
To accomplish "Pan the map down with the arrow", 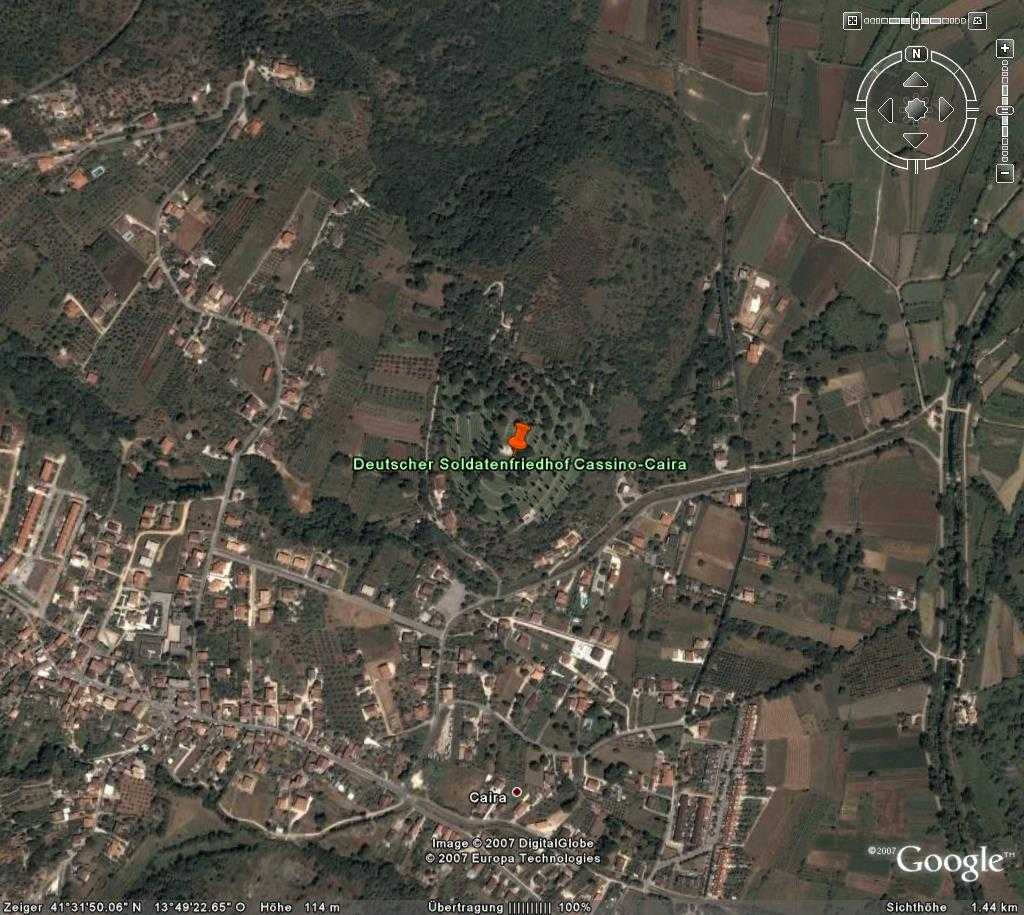I will (x=916, y=139).
